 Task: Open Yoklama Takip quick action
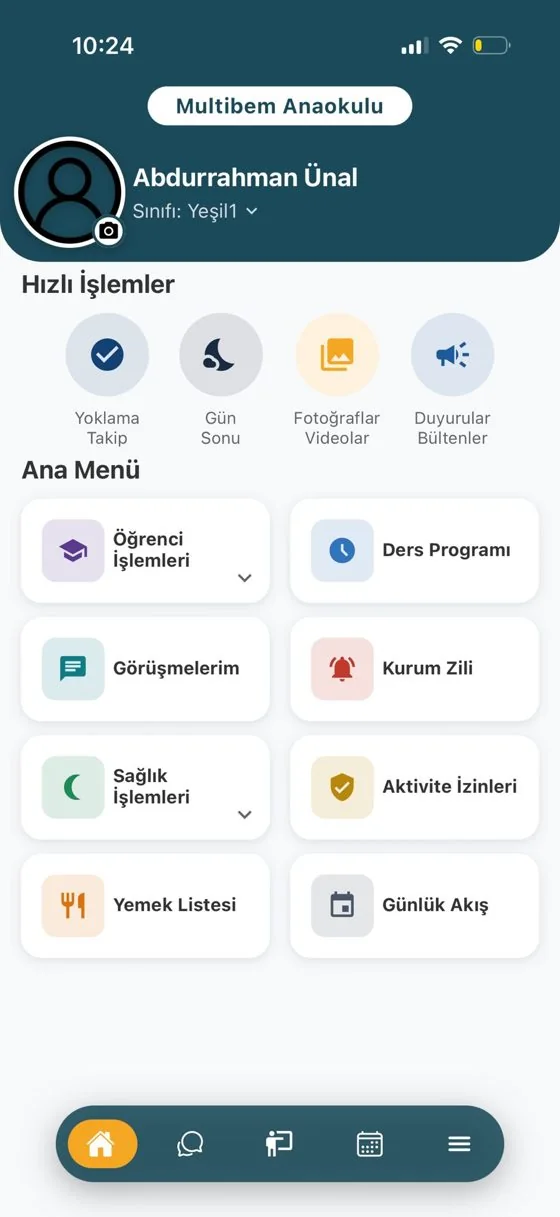107,379
